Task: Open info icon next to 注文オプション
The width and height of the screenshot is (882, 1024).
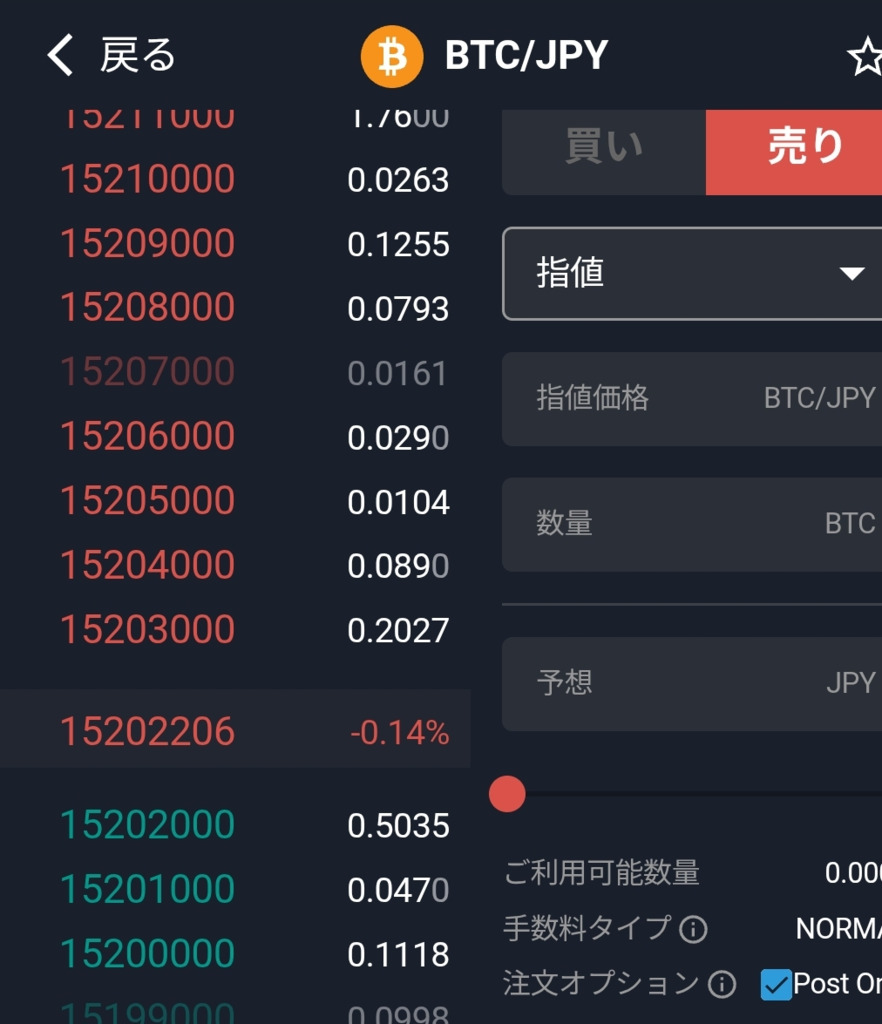Action: (x=722, y=985)
